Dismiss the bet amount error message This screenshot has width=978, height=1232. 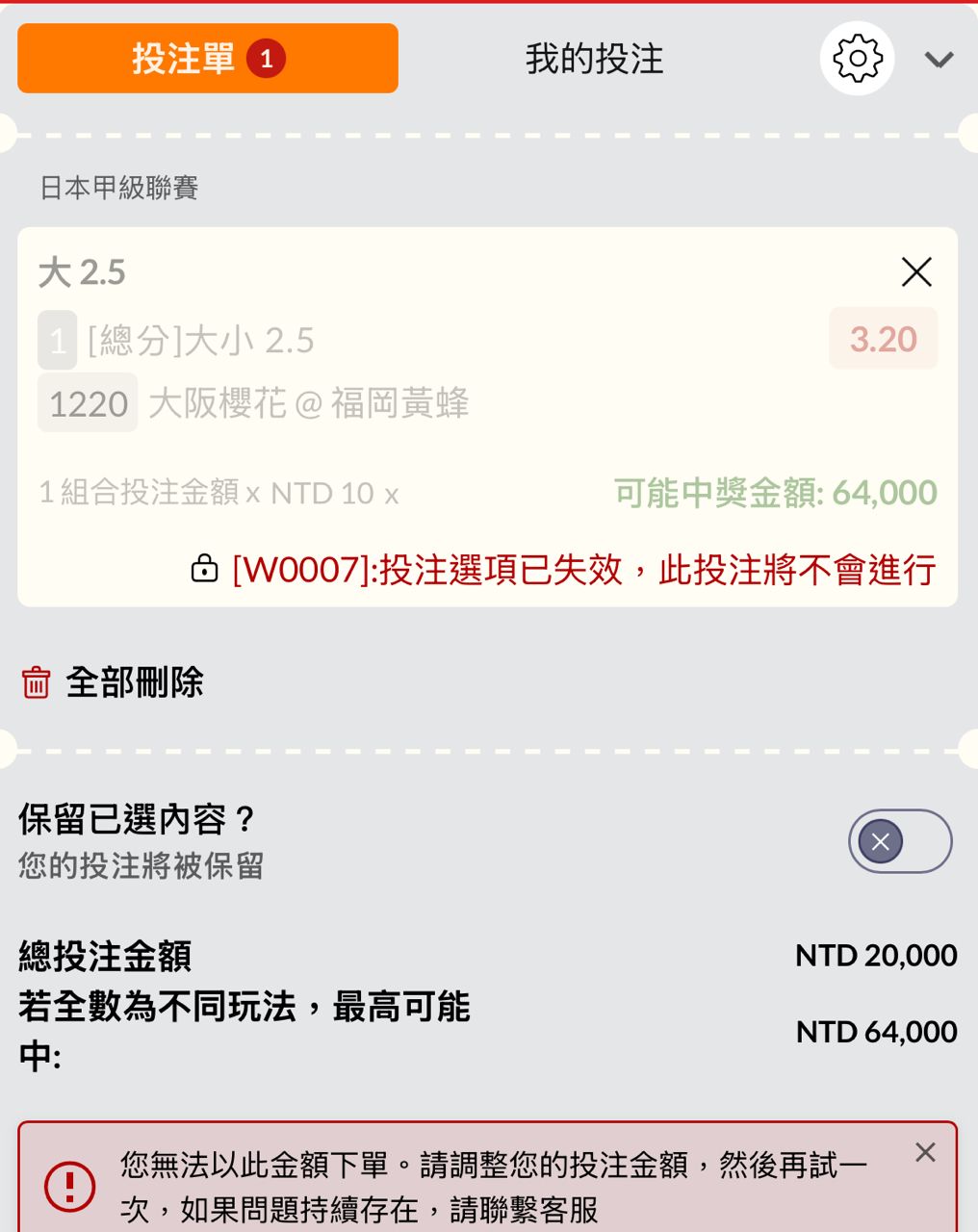925,1152
